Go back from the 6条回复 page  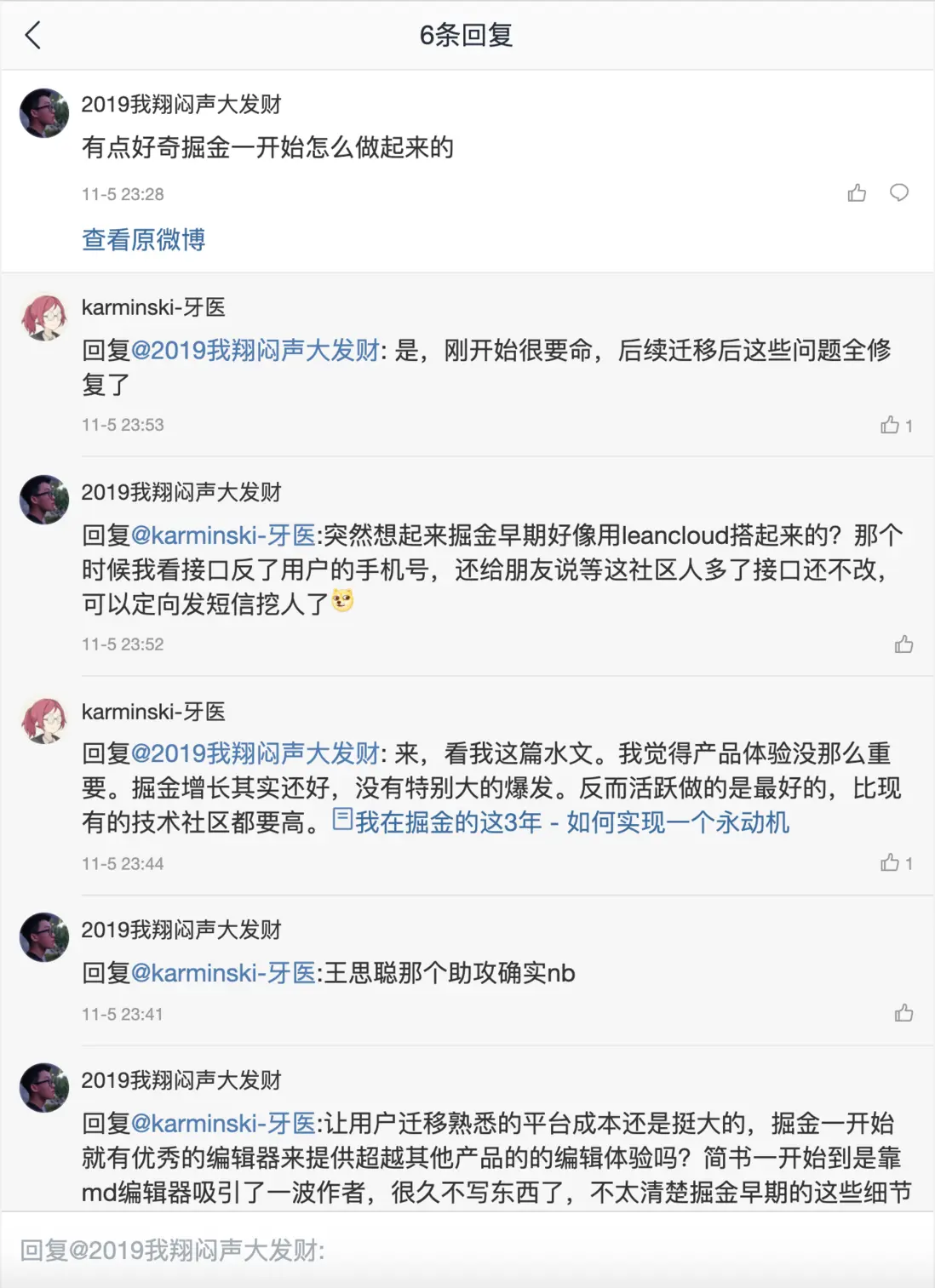(x=33, y=36)
